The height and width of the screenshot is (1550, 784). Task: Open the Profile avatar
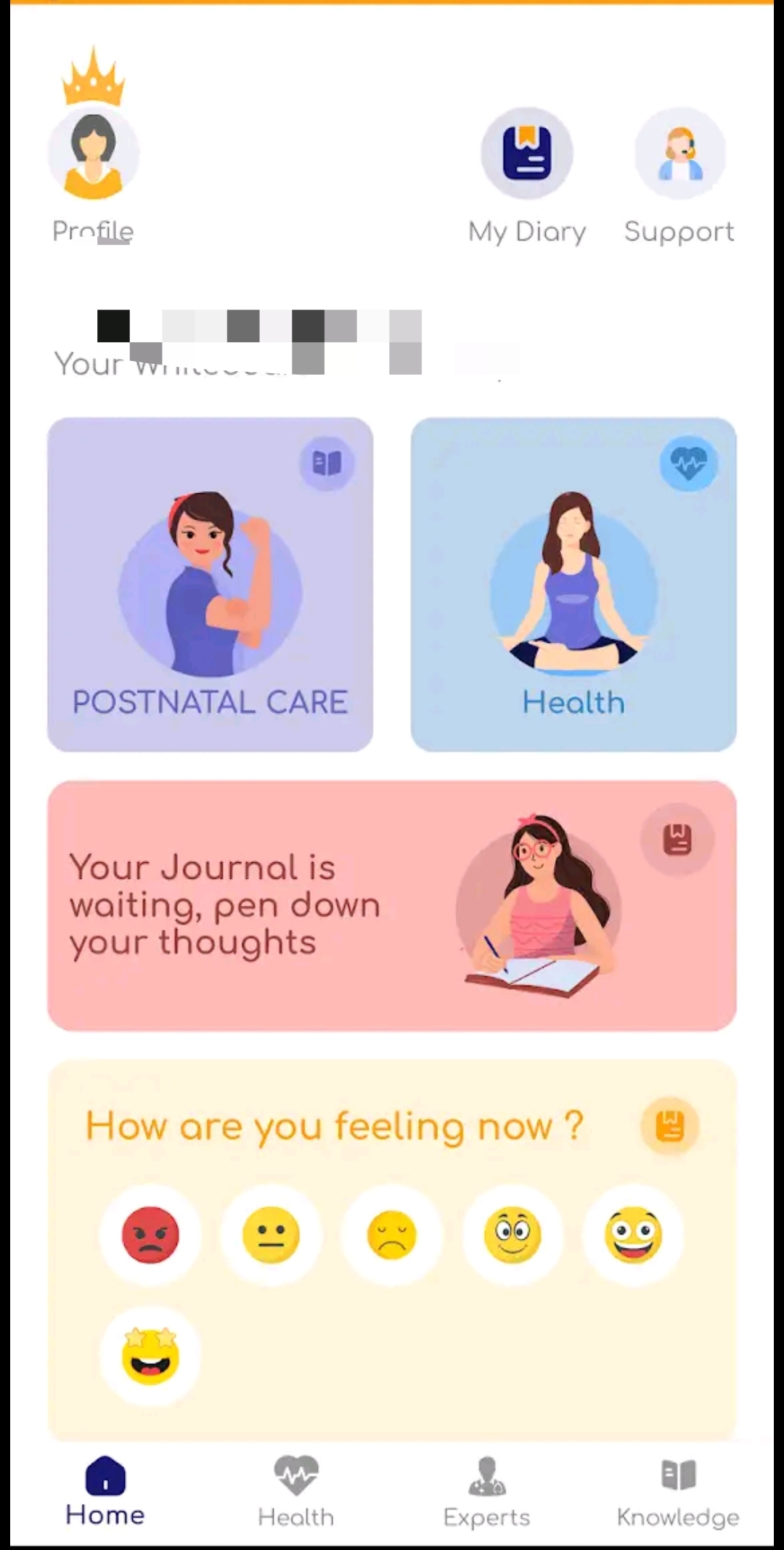click(x=94, y=153)
